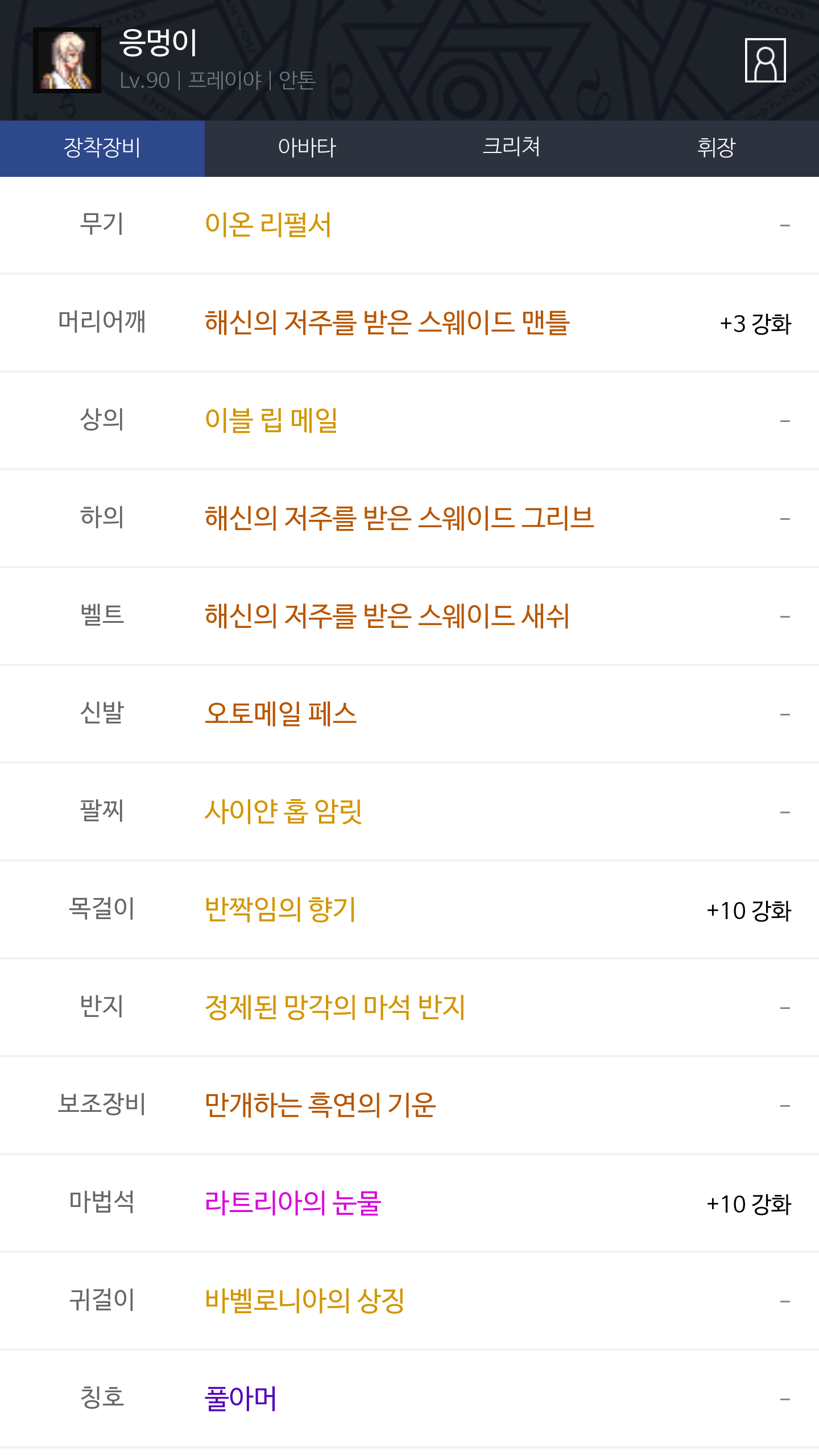Screen dimensions: 819x1456
Task: Switch to the 크리쳐 tab
Action: [x=512, y=148]
